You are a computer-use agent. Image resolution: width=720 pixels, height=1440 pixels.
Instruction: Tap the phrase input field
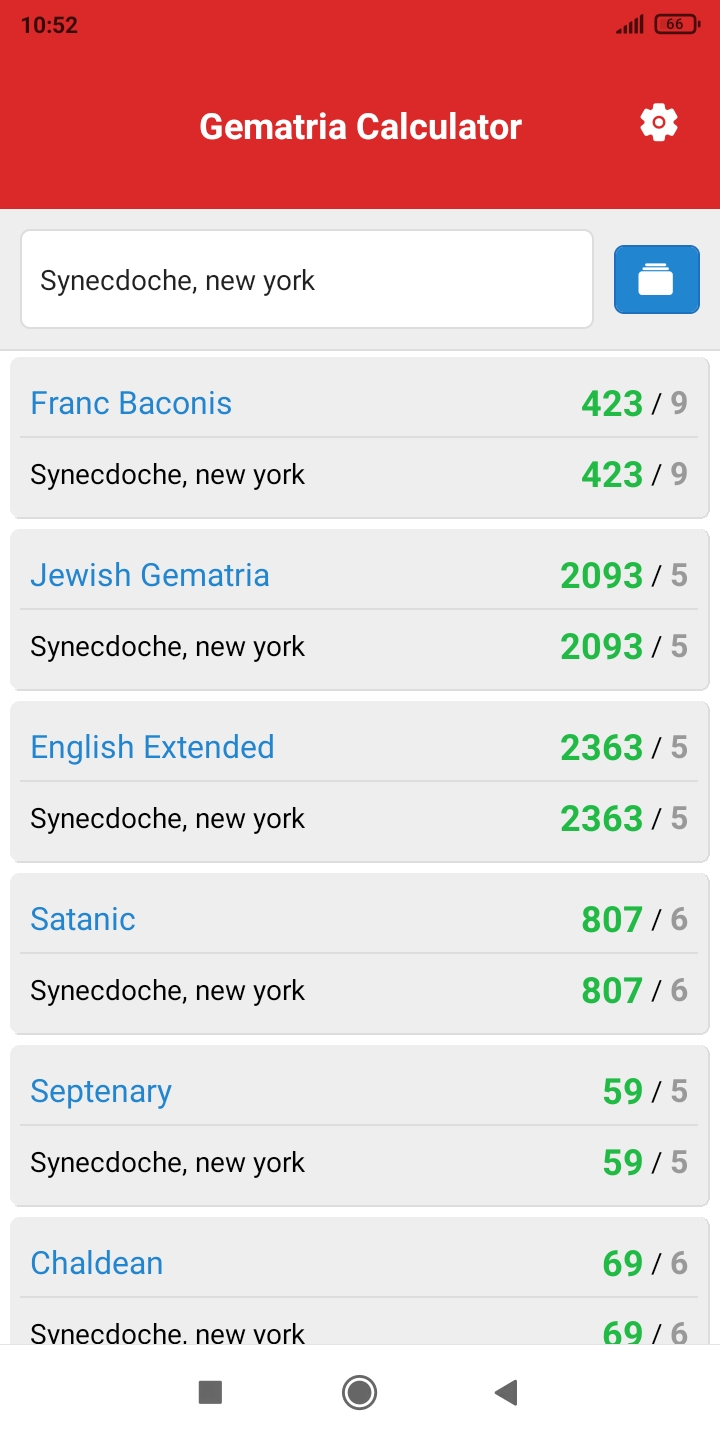click(x=307, y=280)
